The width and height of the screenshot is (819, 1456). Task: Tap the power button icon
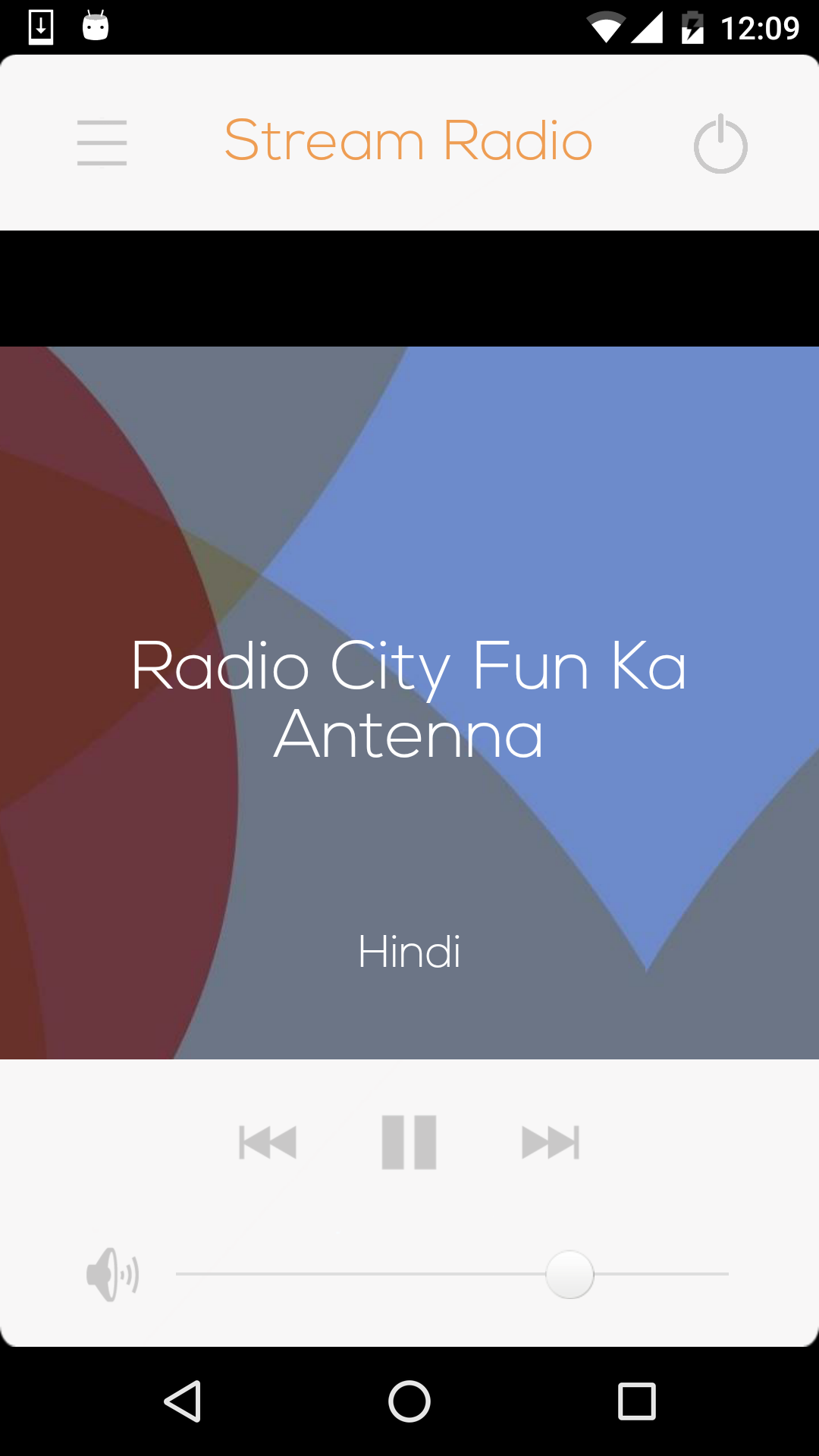click(720, 144)
